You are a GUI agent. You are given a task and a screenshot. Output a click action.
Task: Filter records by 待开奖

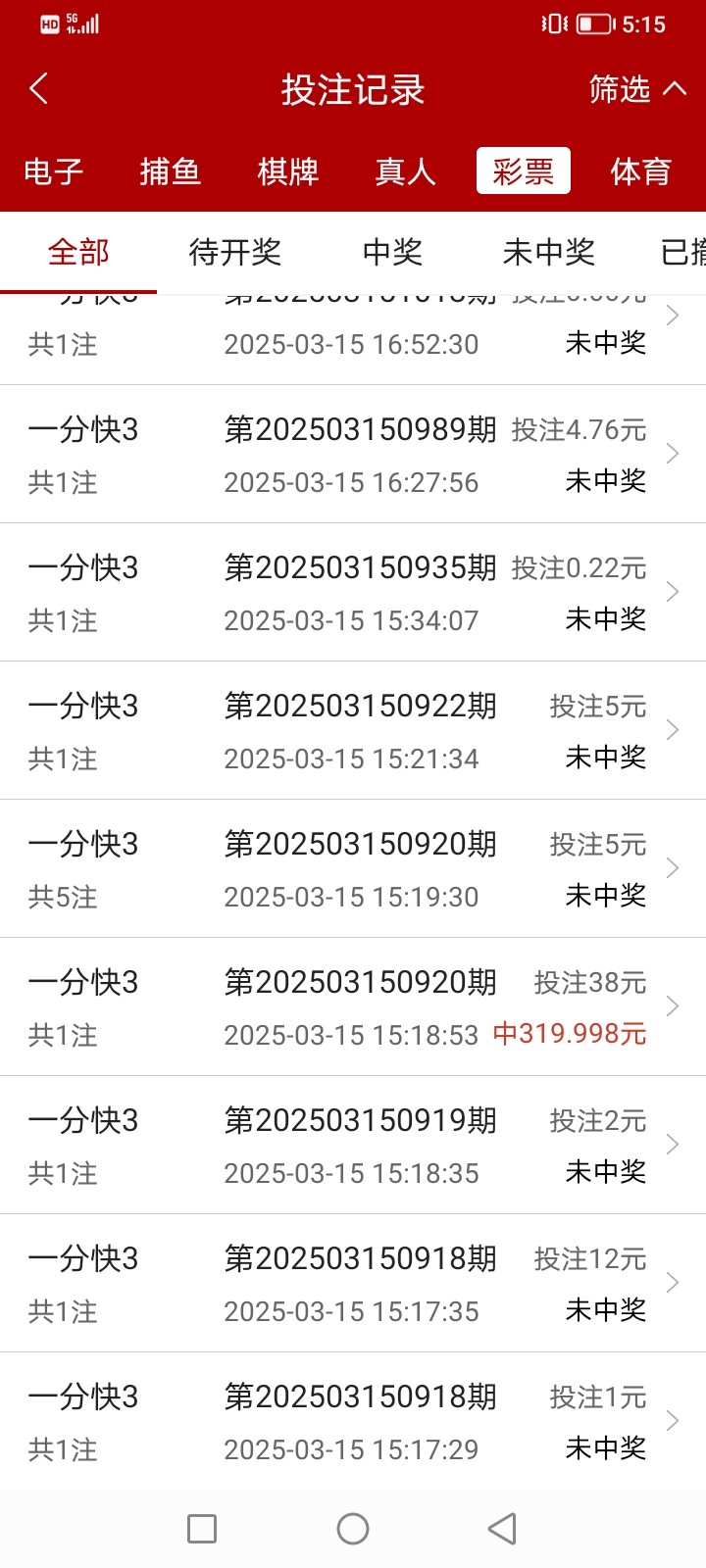pos(234,252)
